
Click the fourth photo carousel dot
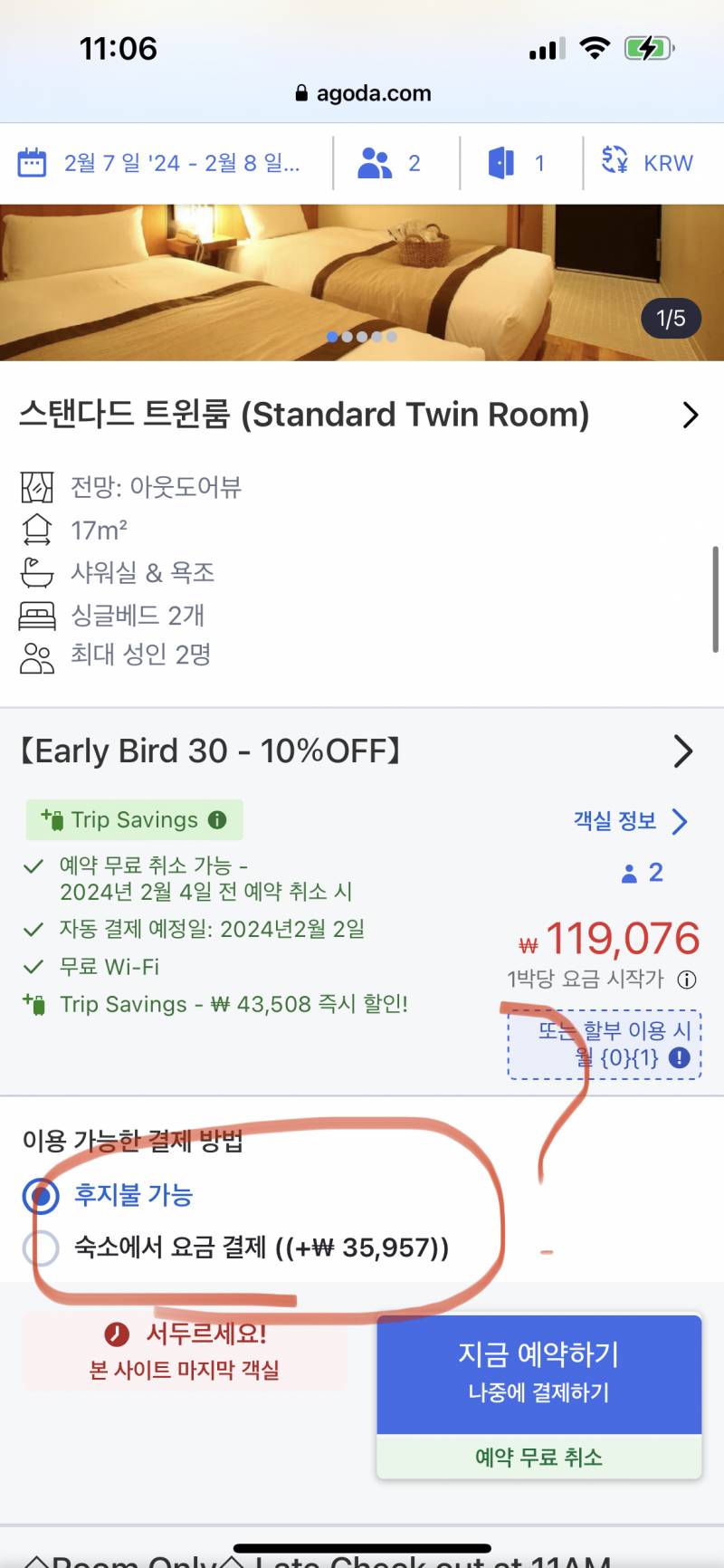point(378,337)
